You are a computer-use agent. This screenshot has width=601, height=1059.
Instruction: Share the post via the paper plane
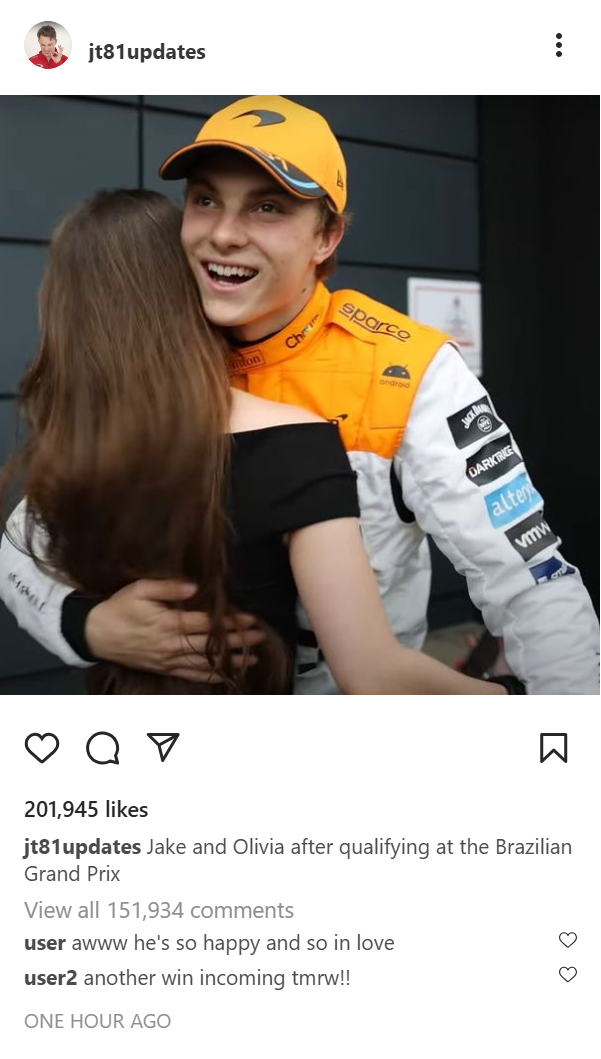tap(163, 747)
